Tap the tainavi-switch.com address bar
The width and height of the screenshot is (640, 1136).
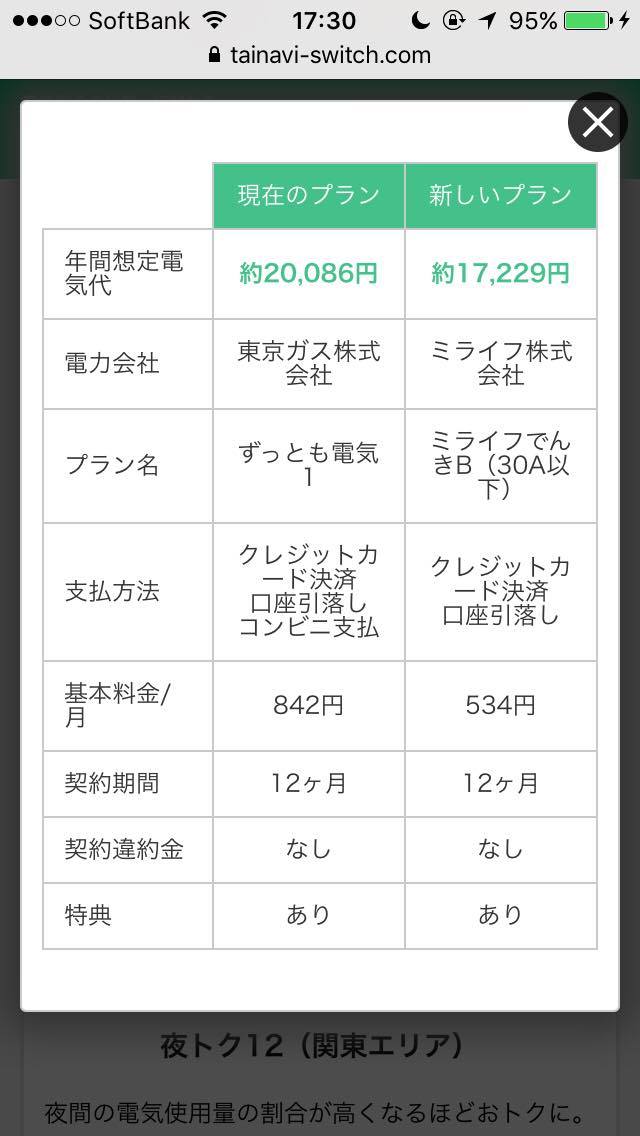320,55
